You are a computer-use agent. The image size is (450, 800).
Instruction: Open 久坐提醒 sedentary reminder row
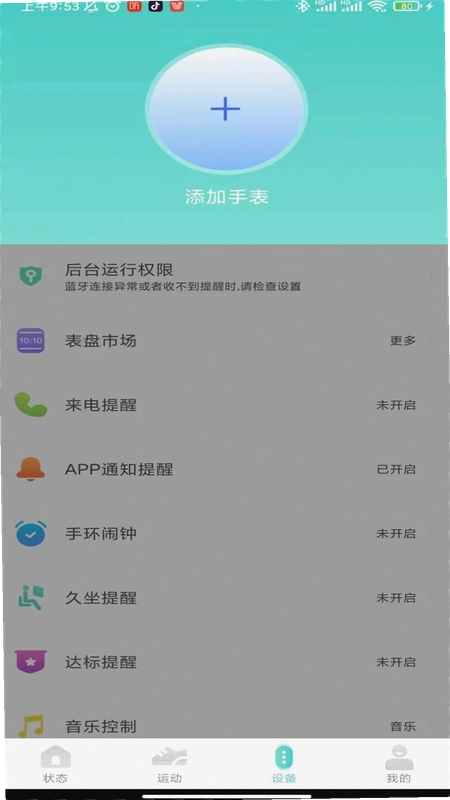(x=225, y=597)
